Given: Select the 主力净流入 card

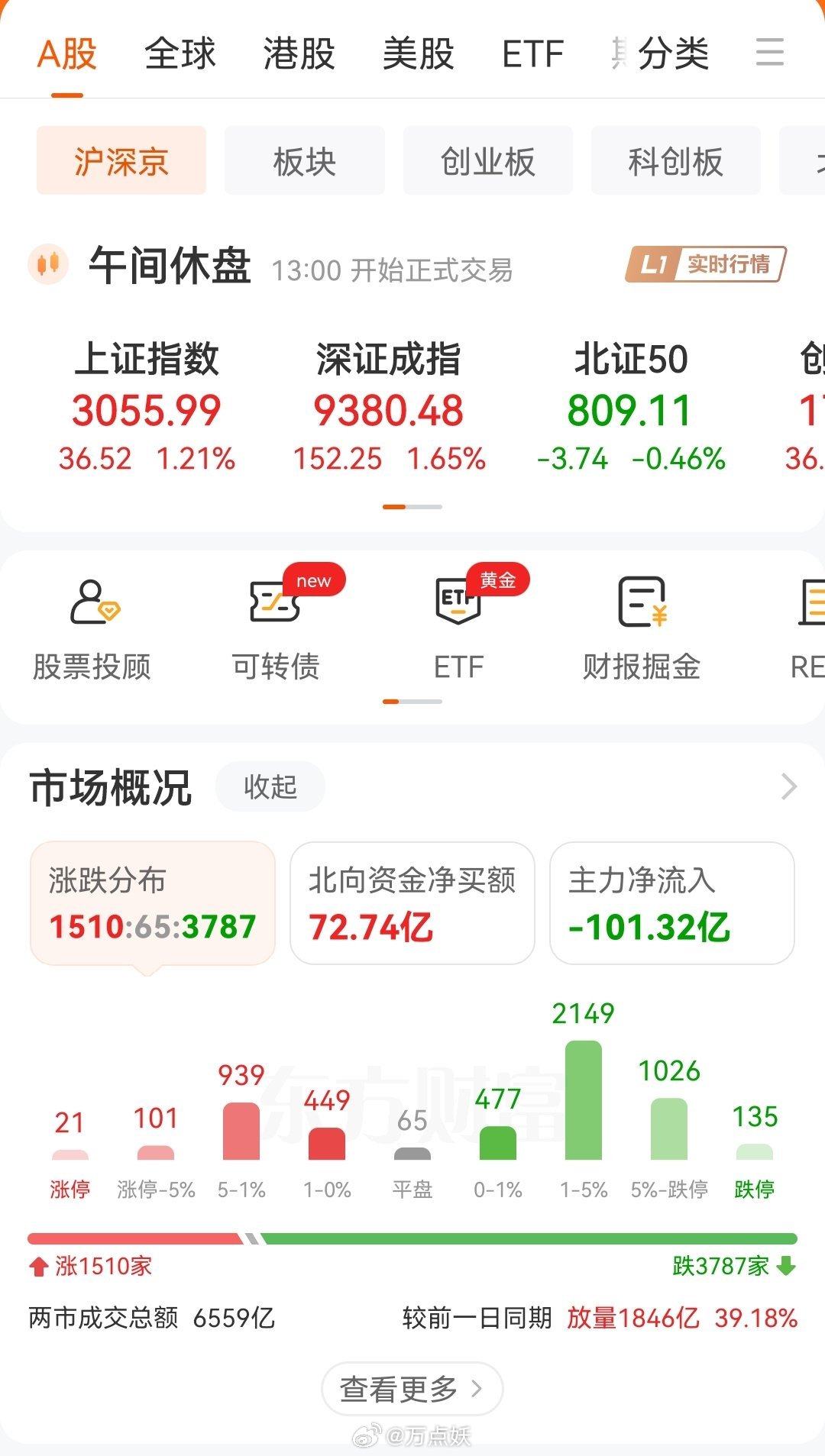Looking at the screenshot, I should (x=672, y=903).
